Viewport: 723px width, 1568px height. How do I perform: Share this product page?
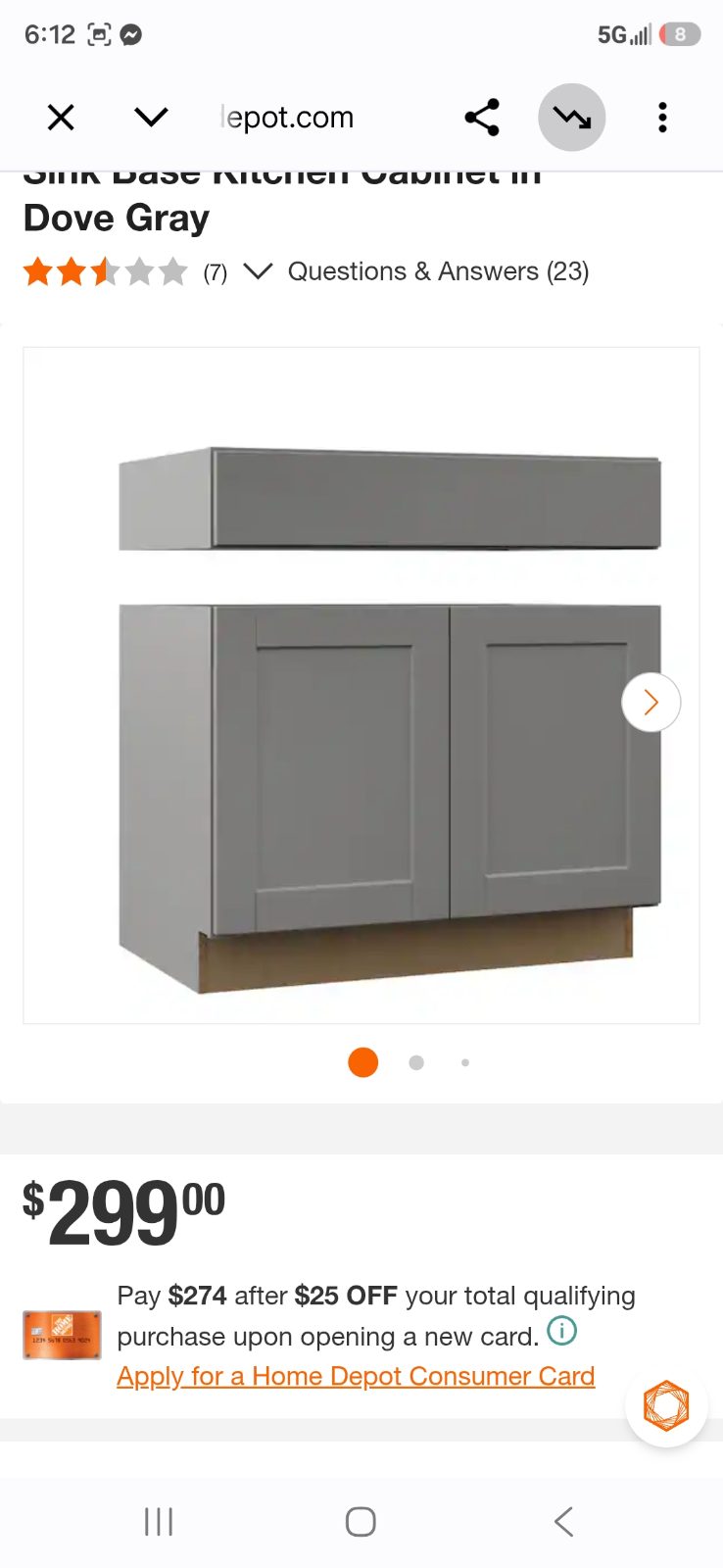click(482, 118)
